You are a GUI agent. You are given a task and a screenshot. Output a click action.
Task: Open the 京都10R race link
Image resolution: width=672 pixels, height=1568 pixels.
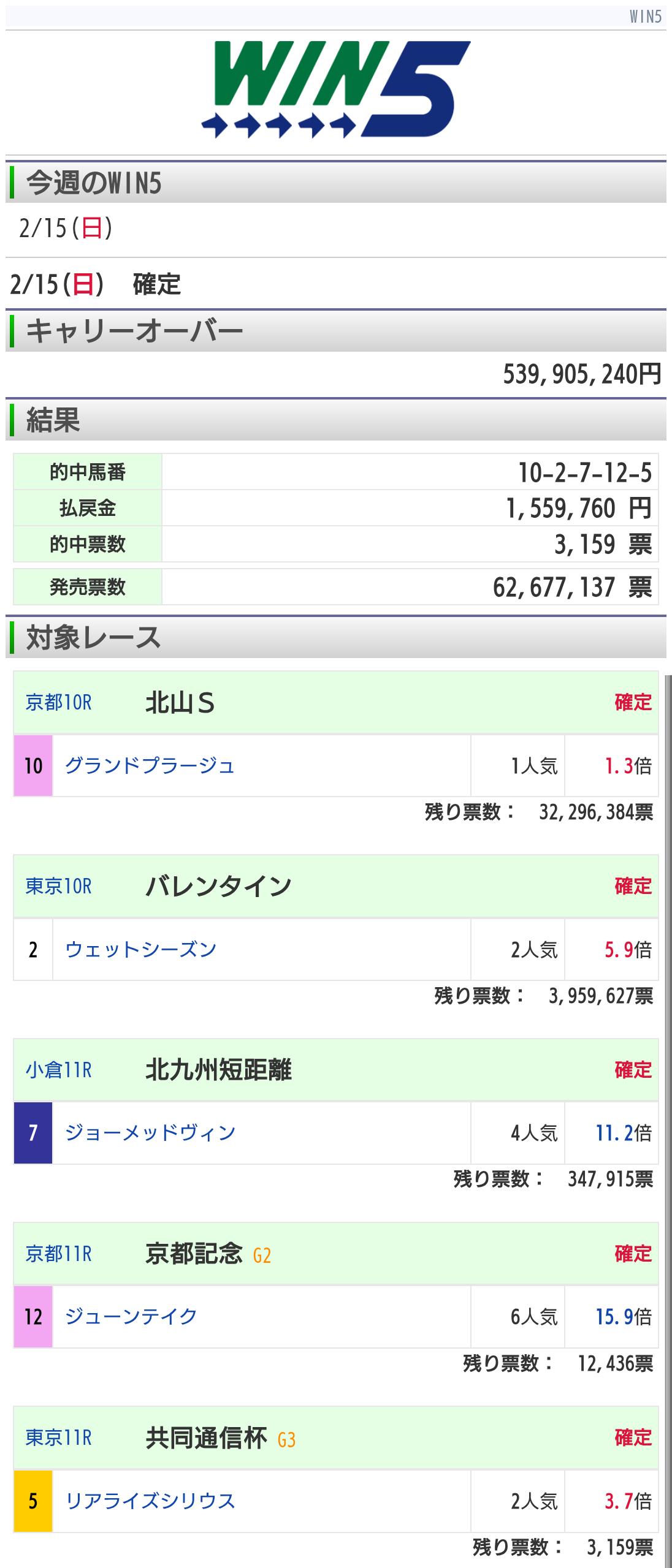click(x=58, y=702)
